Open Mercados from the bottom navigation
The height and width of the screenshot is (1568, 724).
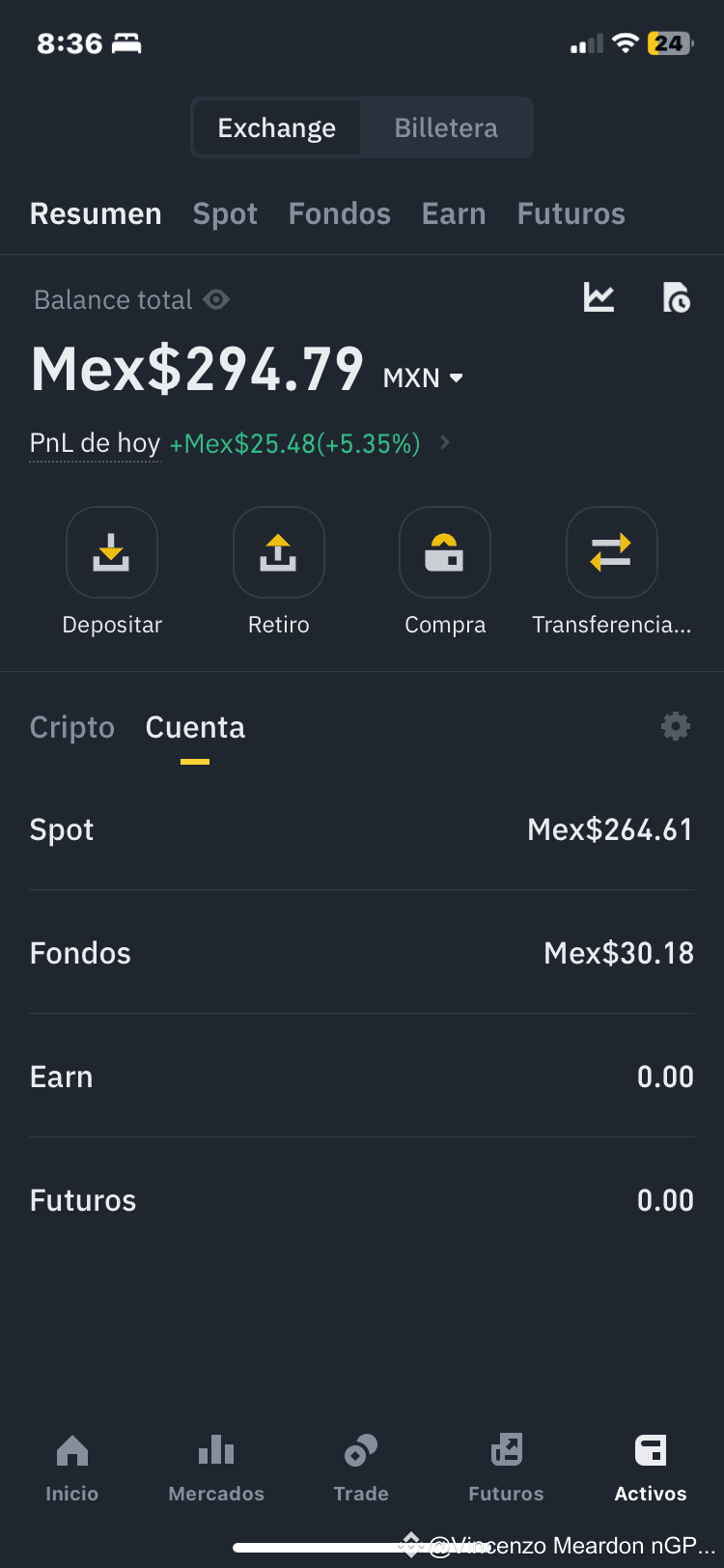pyautogui.click(x=215, y=1463)
